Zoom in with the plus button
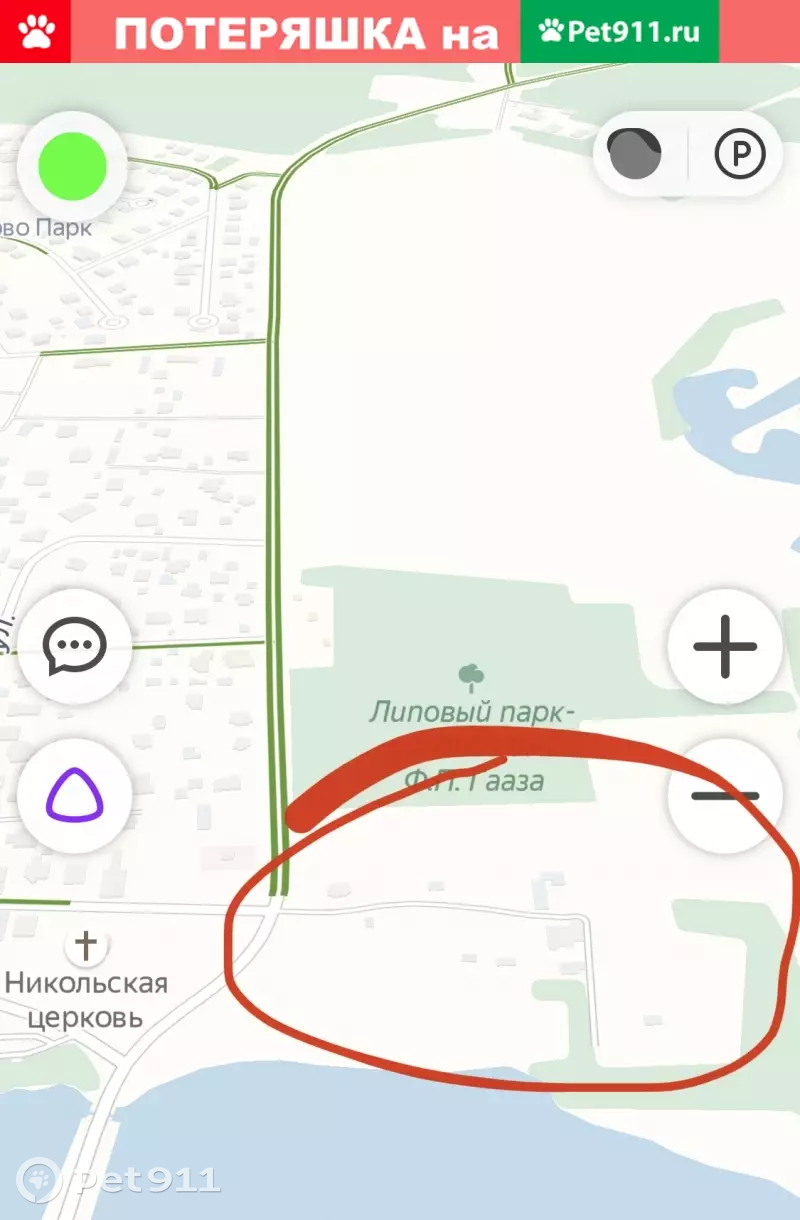 [x=725, y=645]
